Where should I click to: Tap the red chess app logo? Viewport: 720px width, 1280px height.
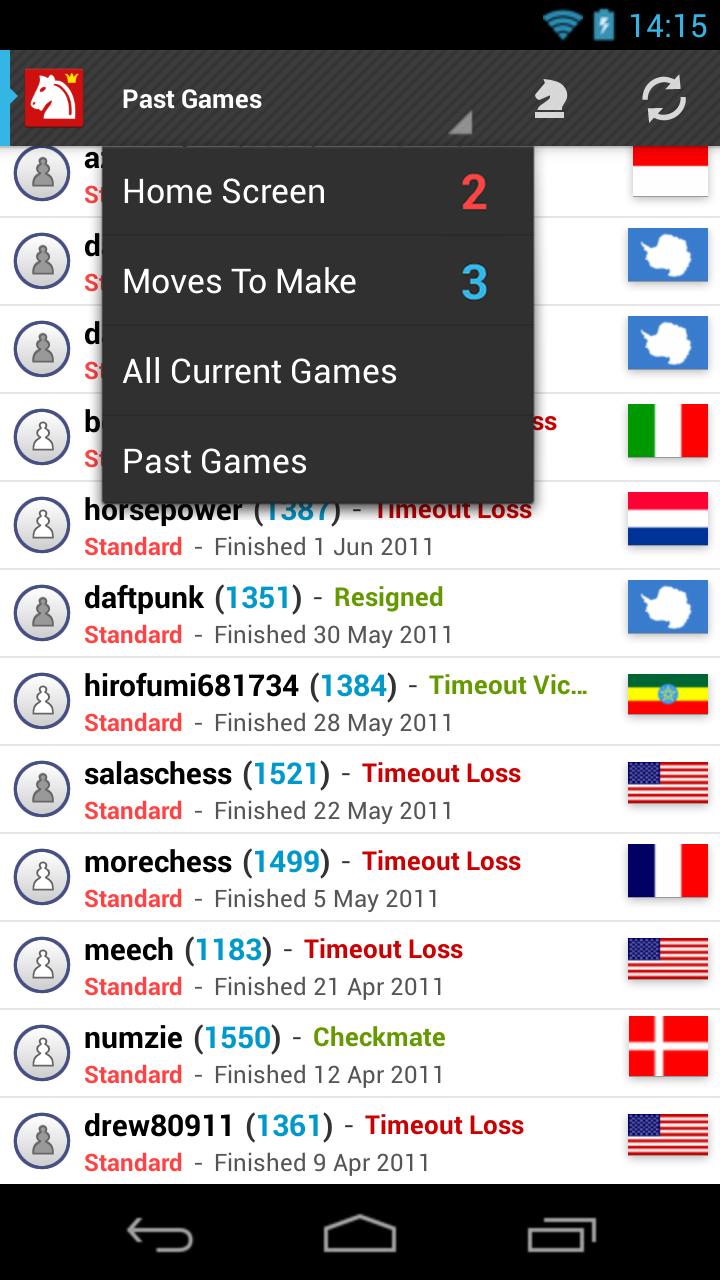(54, 98)
